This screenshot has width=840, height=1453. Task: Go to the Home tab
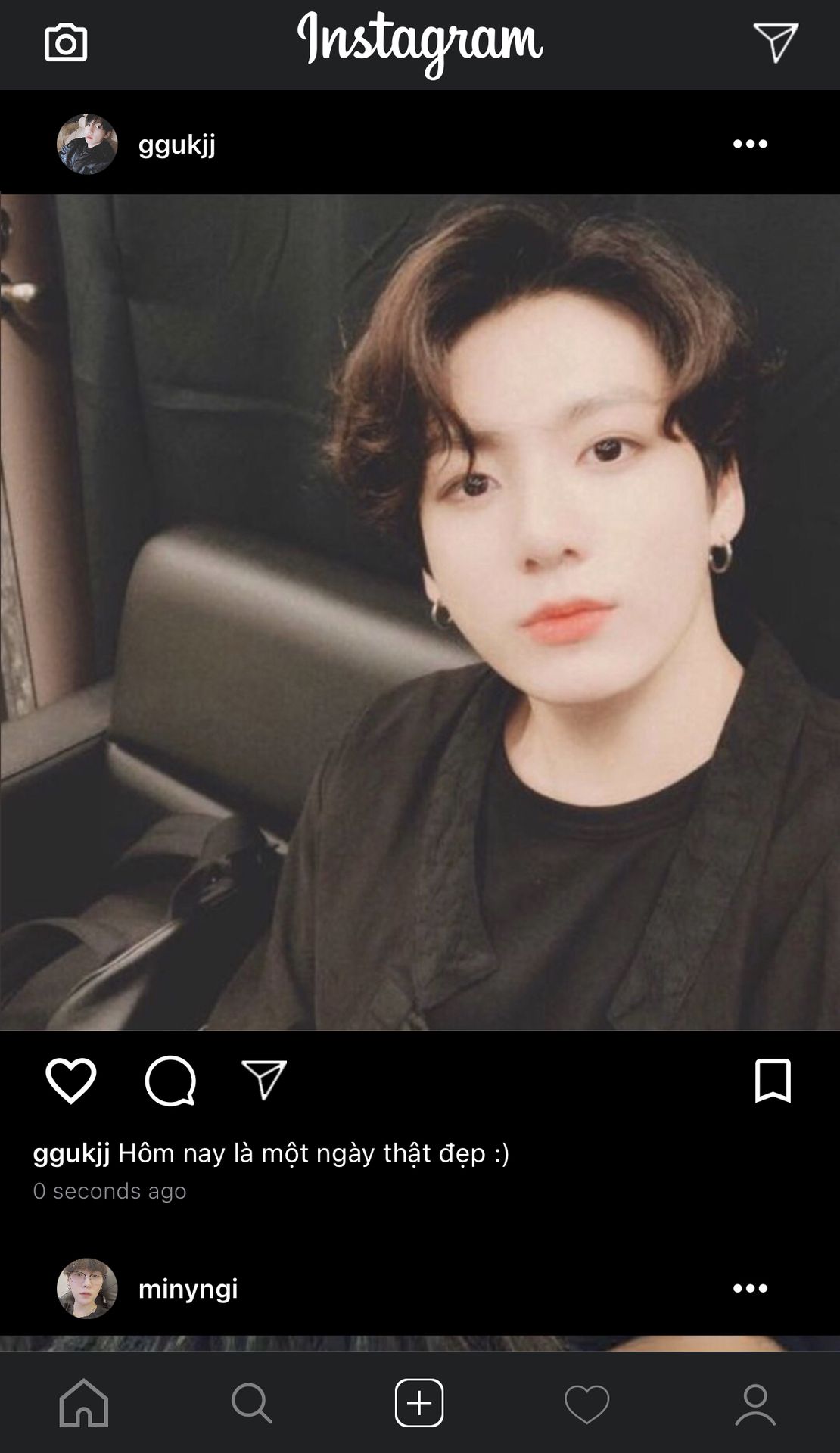tap(84, 1403)
